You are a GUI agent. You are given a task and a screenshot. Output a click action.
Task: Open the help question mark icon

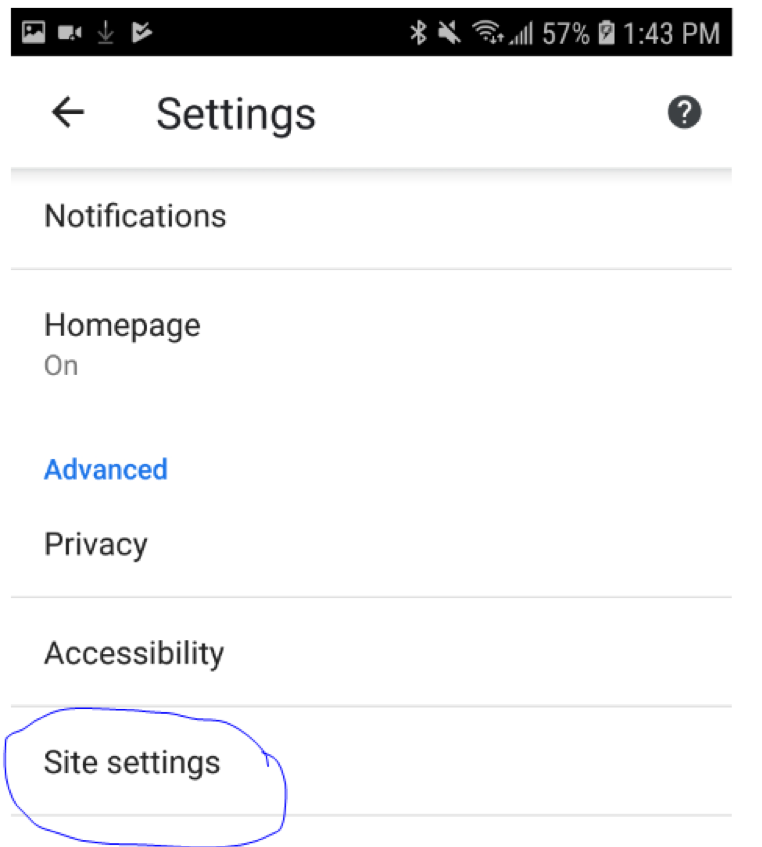684,112
